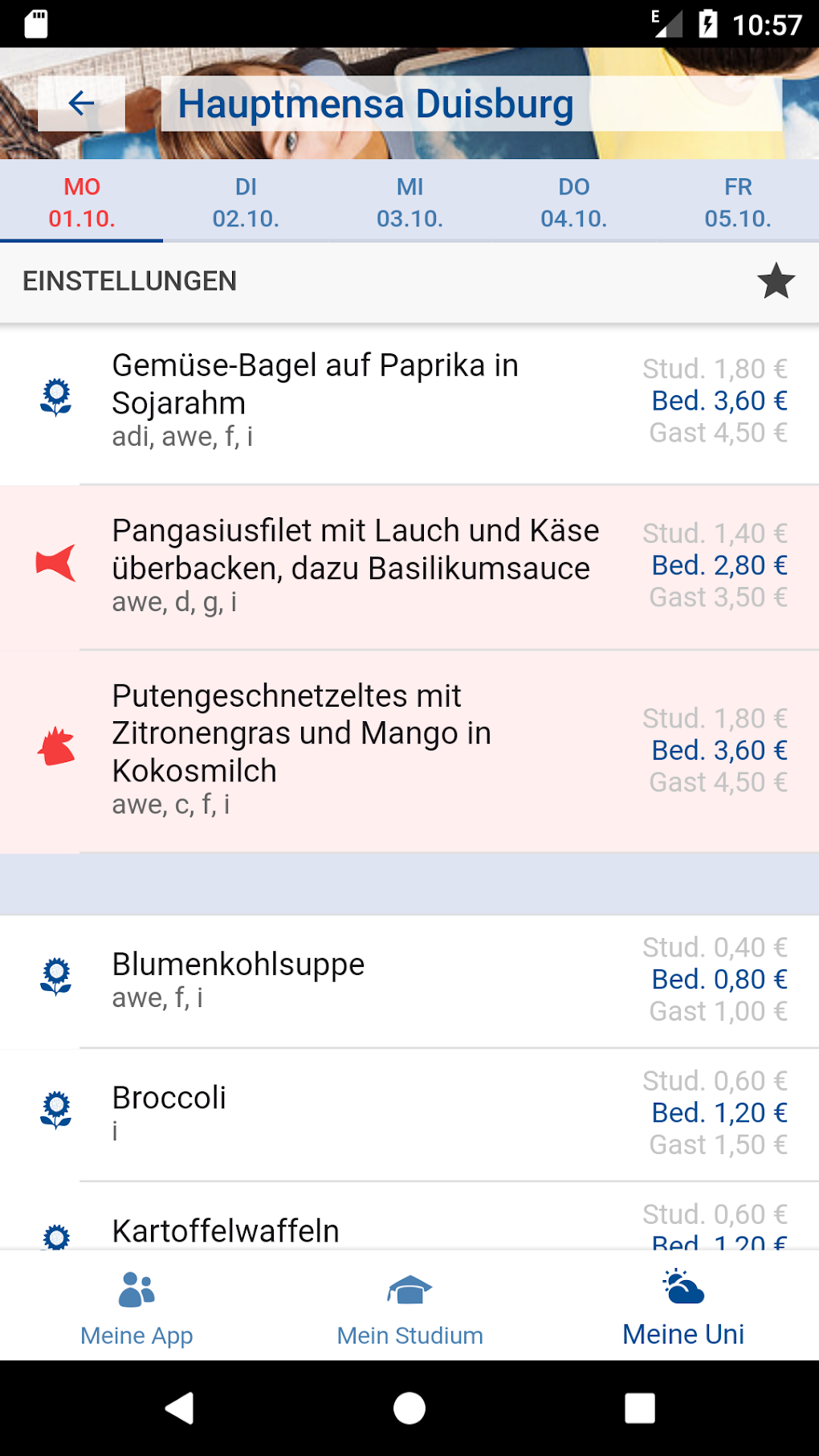Open the Putengeschnetzeltes meal entry
The width and height of the screenshot is (819, 1456).
click(x=353, y=749)
